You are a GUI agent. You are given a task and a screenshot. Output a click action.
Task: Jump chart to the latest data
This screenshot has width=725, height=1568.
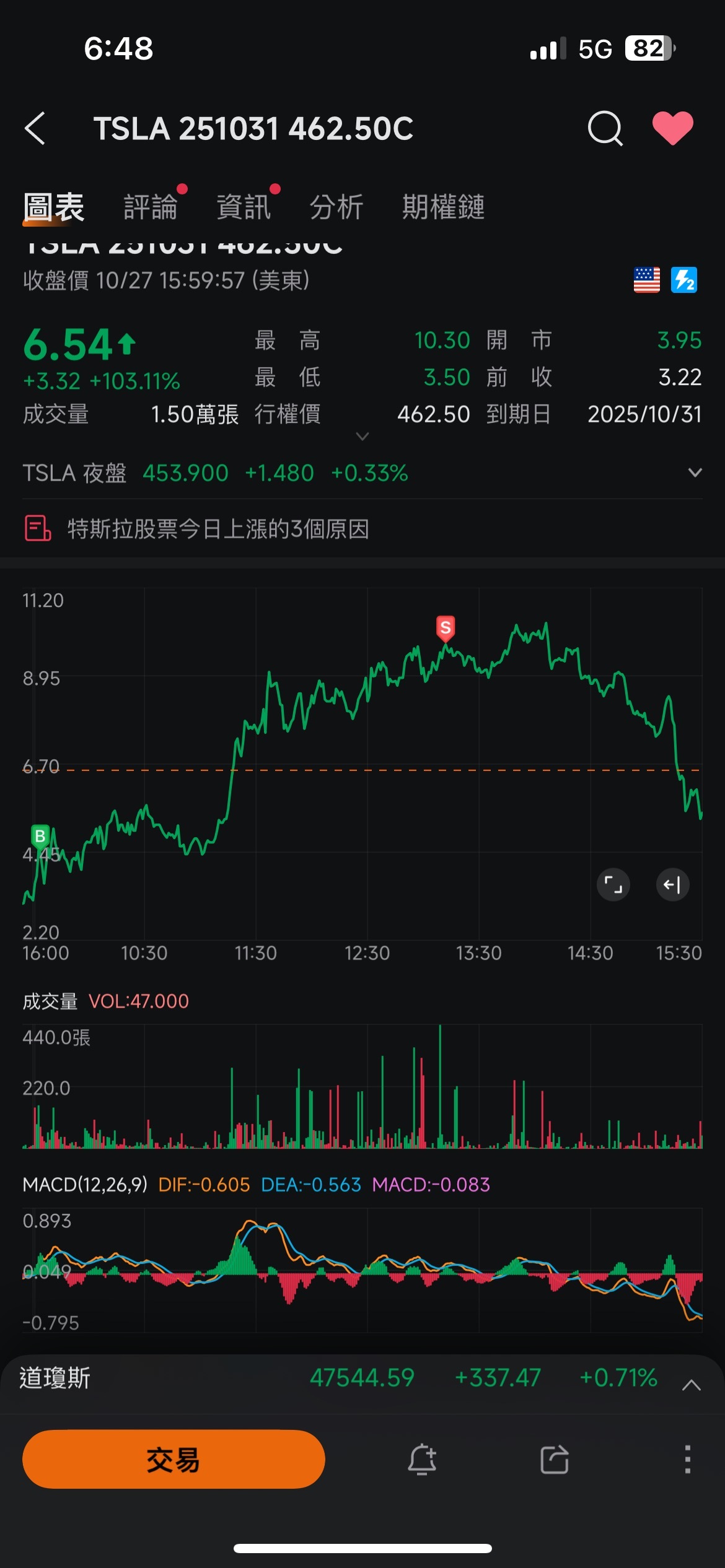pos(672,884)
